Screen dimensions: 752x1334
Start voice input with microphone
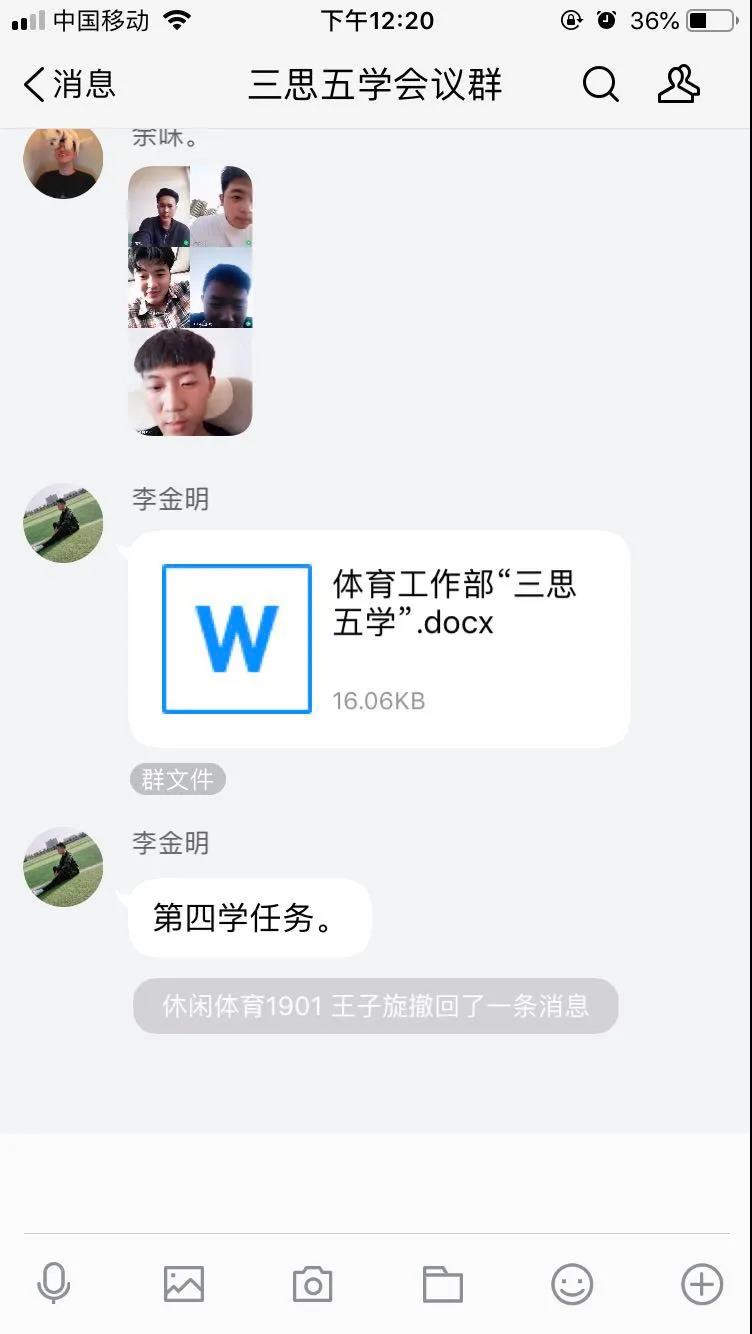click(54, 1284)
